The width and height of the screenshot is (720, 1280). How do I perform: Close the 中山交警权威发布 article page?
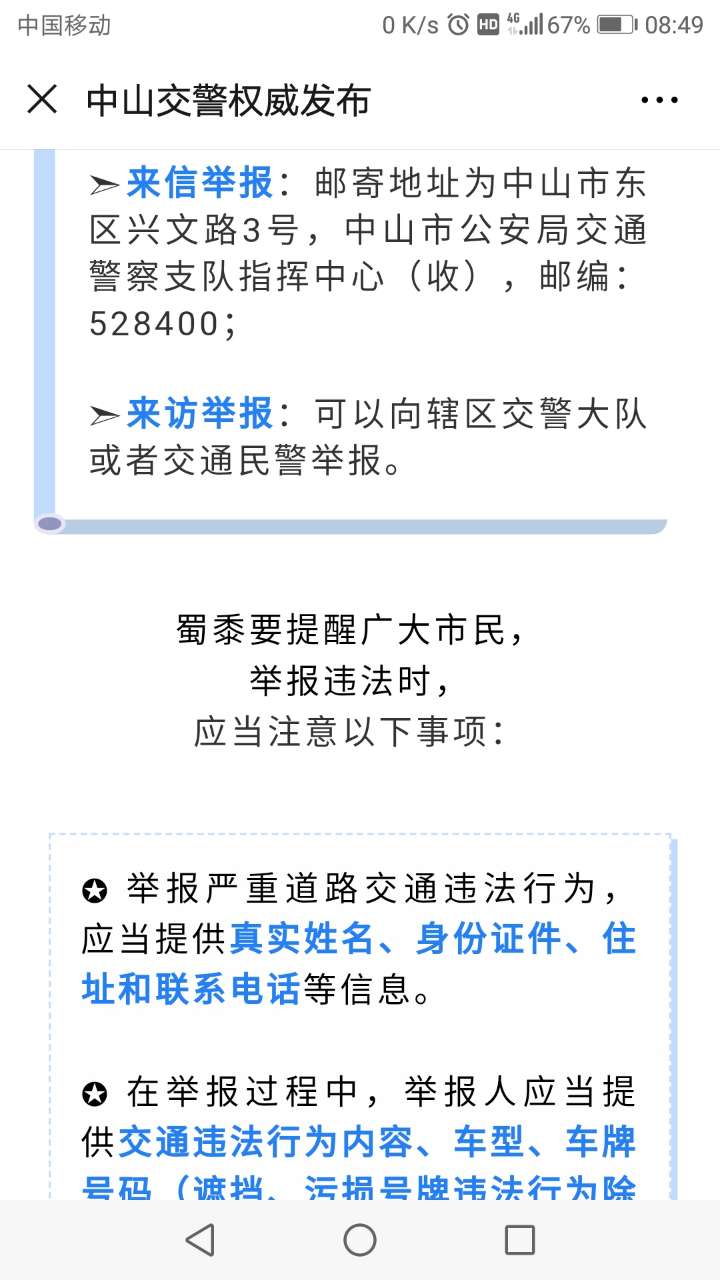pyautogui.click(x=42, y=100)
